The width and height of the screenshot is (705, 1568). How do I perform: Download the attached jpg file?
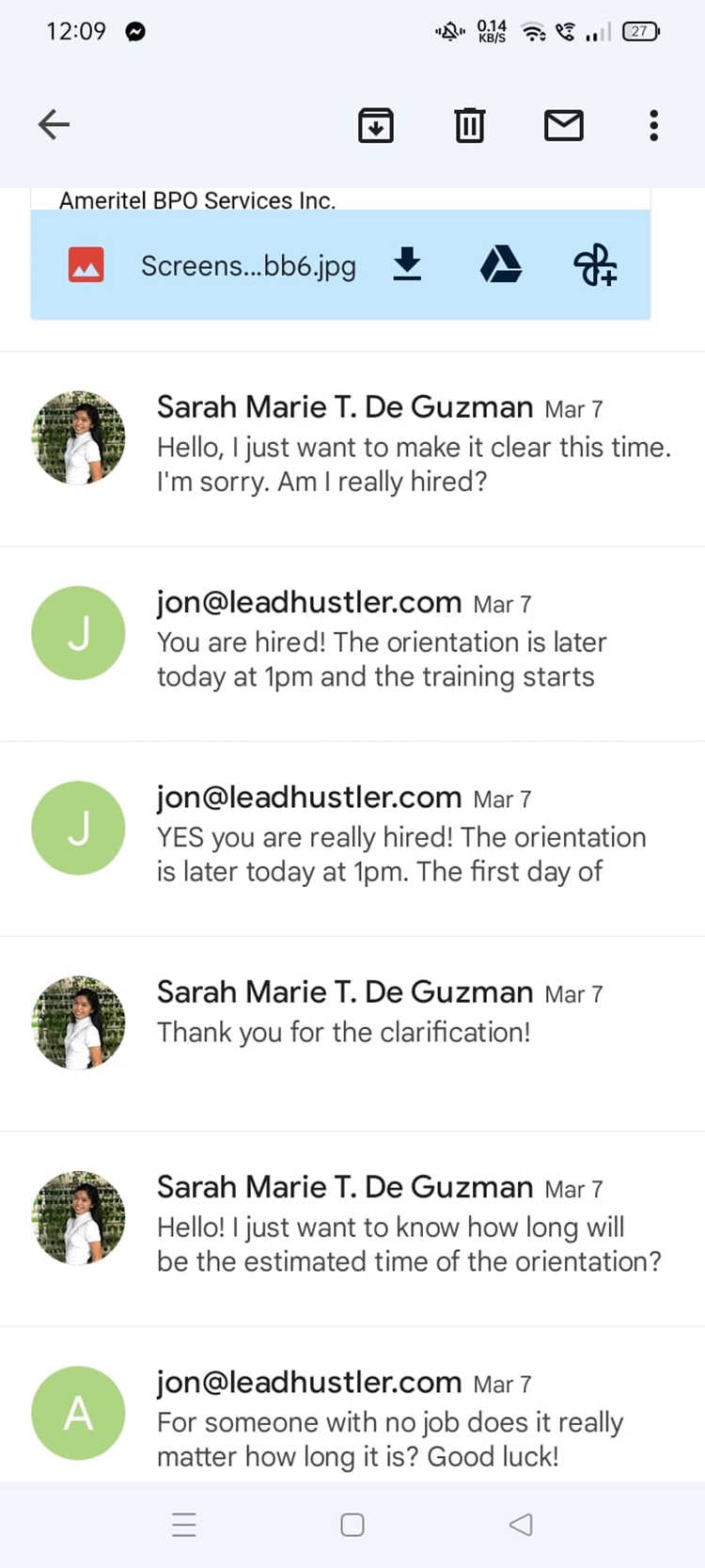pos(407,265)
